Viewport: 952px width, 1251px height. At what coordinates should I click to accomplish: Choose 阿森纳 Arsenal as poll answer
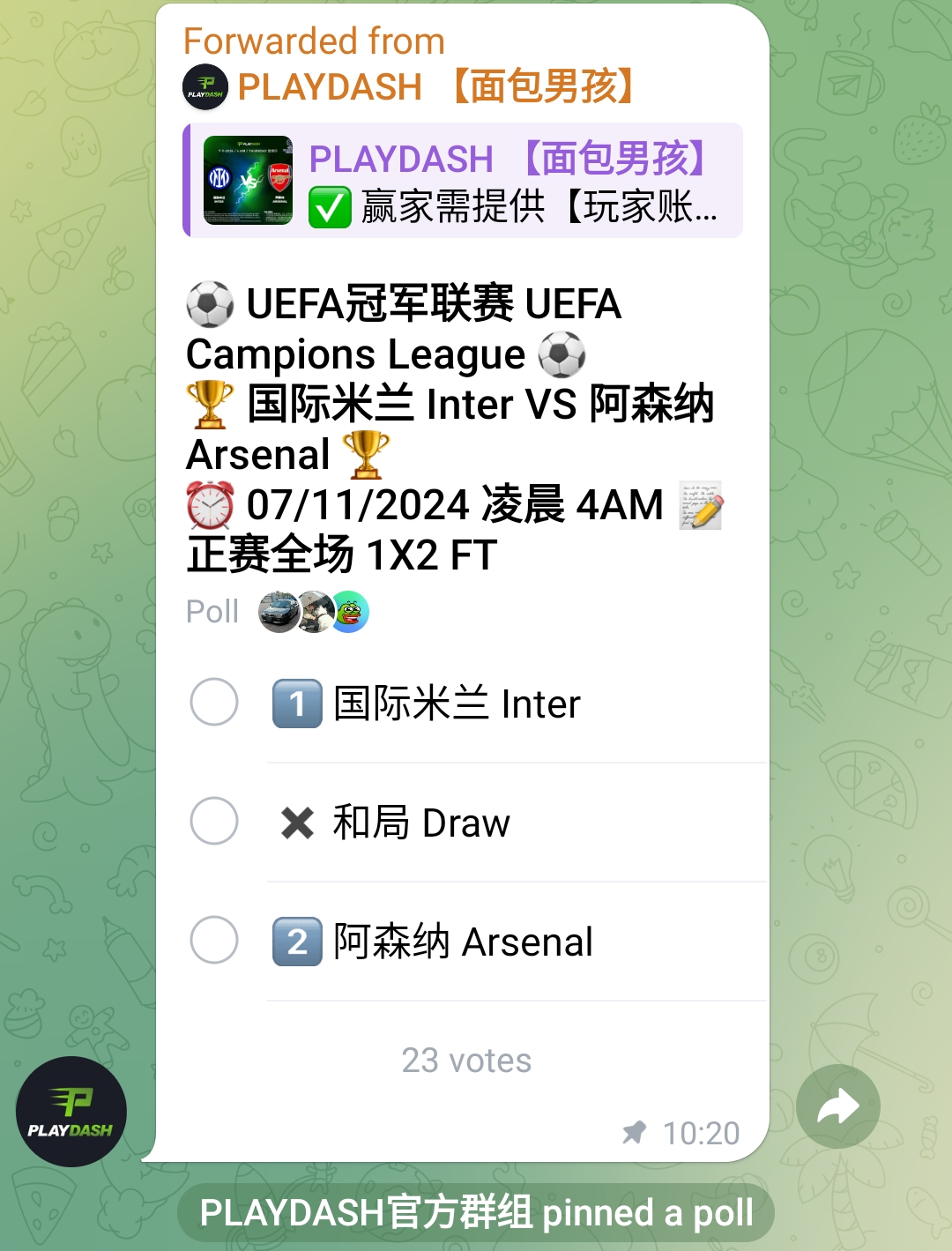point(214,940)
